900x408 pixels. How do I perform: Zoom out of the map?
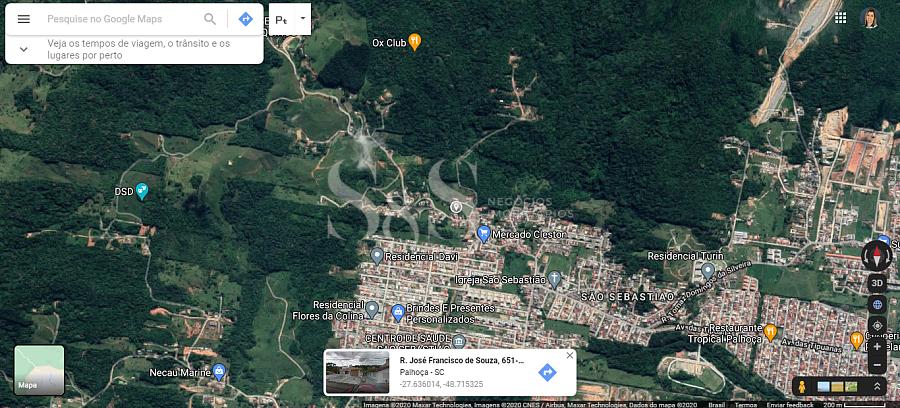pos(877,362)
